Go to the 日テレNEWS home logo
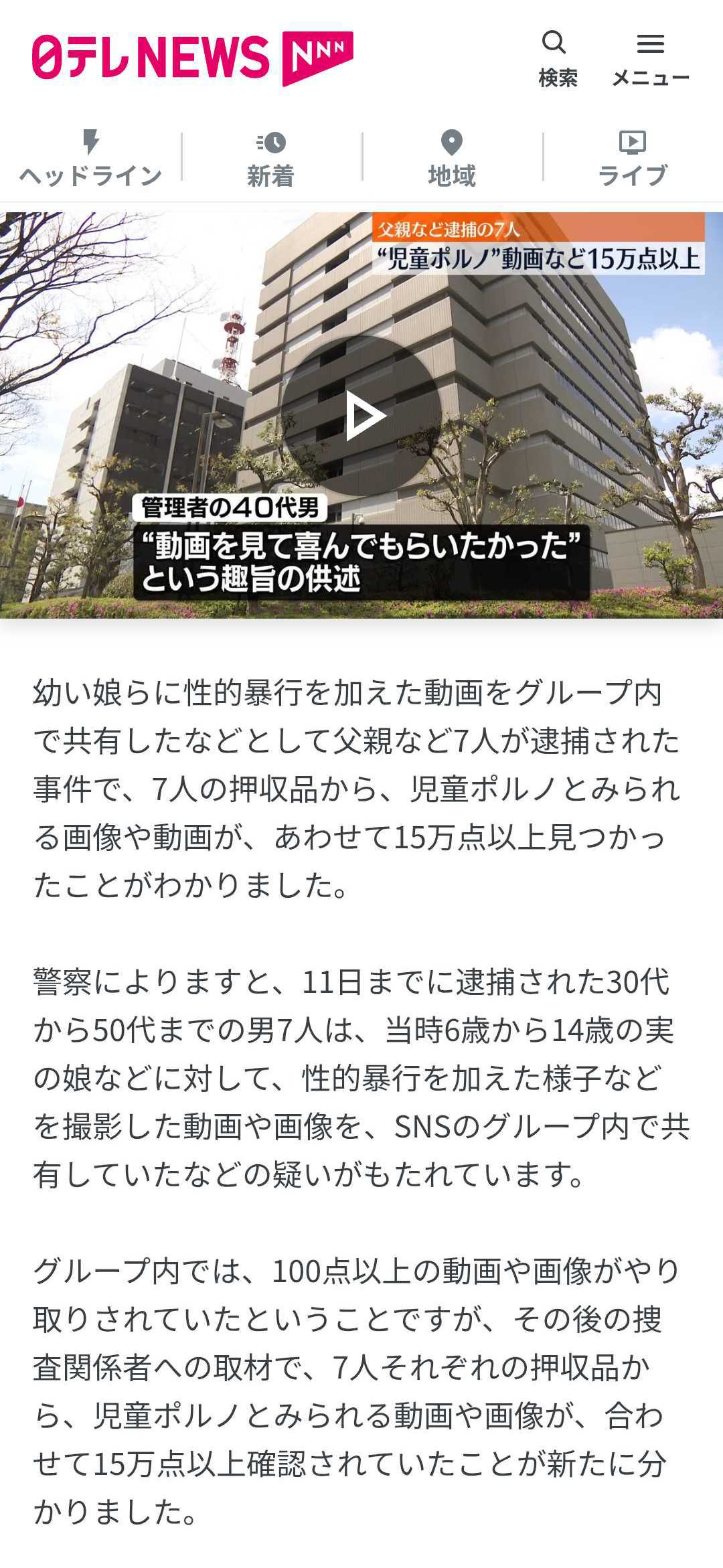This screenshot has height=1568, width=723. coord(193,58)
